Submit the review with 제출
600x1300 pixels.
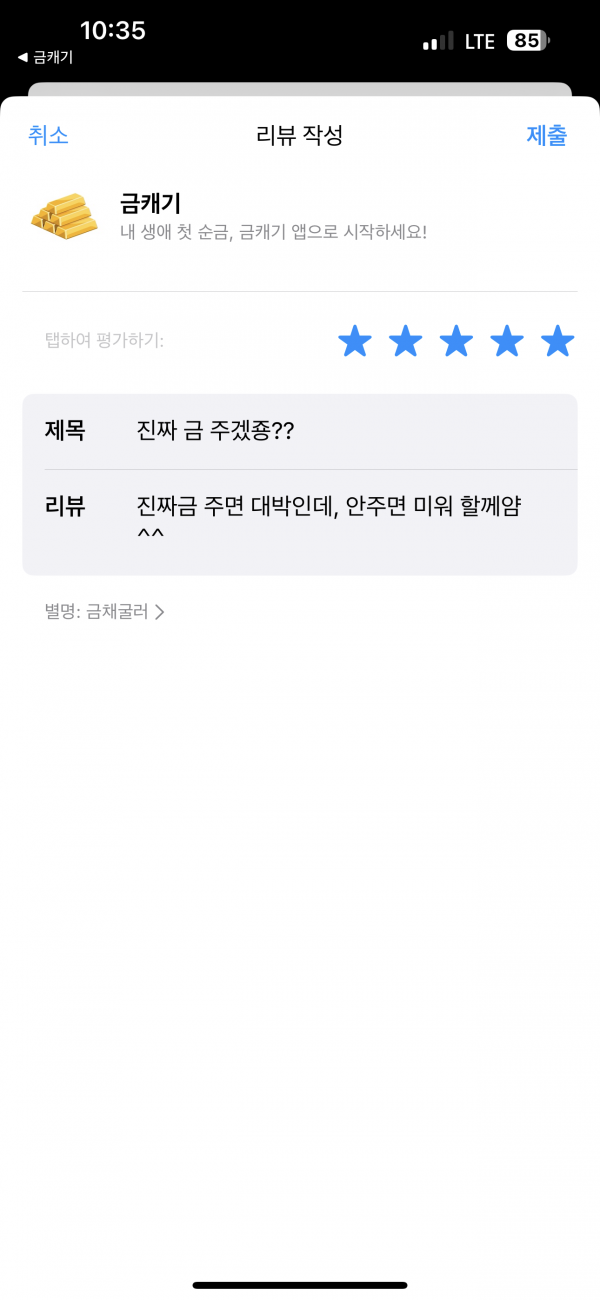(547, 135)
